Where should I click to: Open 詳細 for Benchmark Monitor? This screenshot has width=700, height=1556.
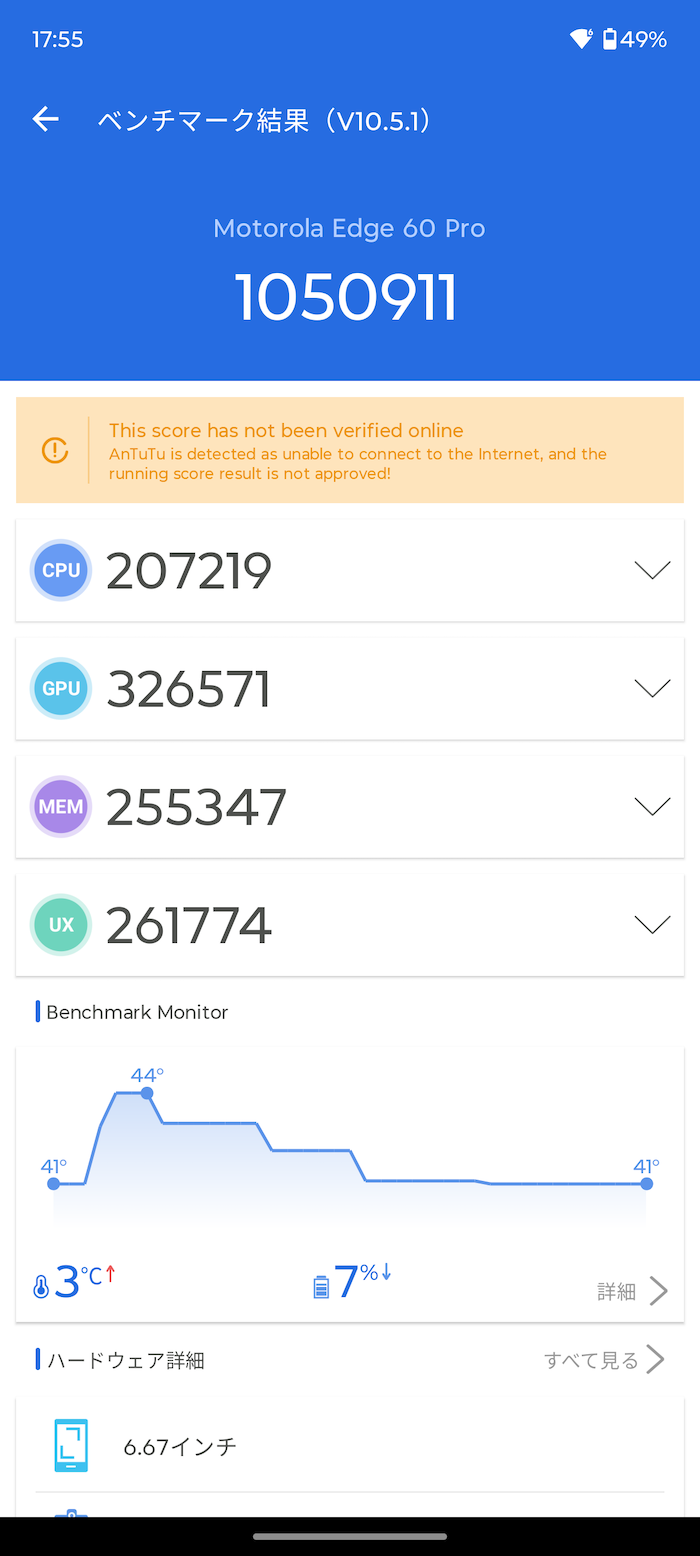point(632,1291)
